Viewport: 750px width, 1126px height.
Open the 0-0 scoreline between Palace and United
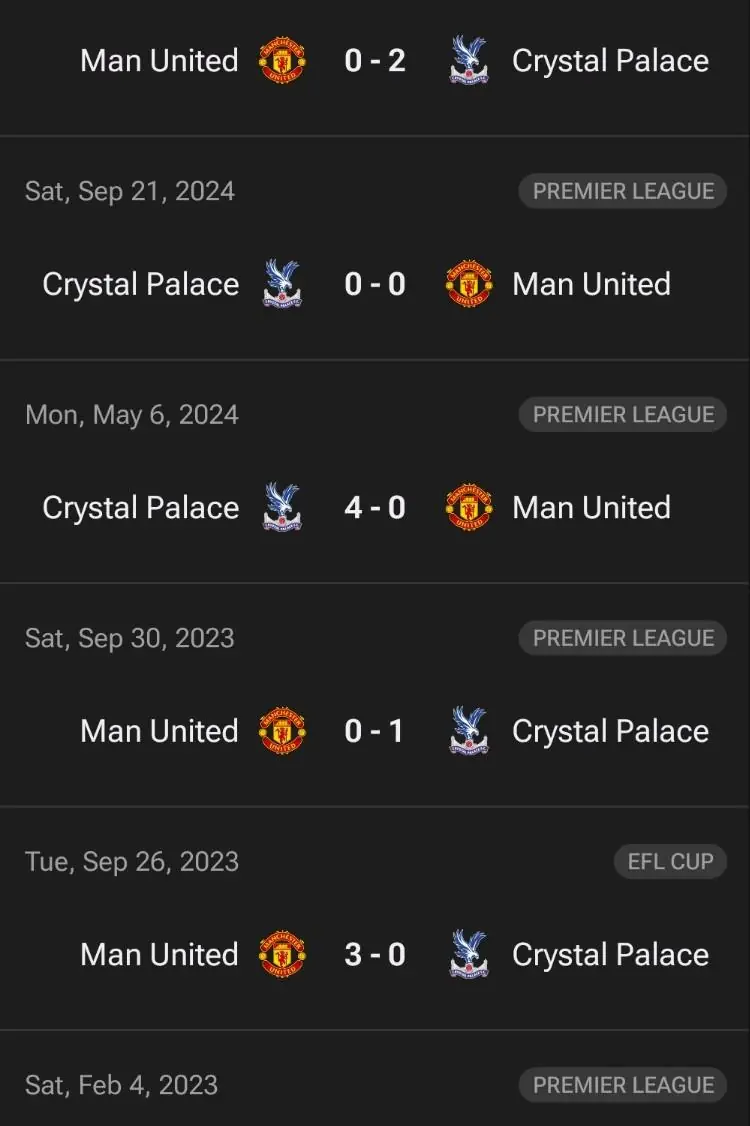tap(373, 284)
